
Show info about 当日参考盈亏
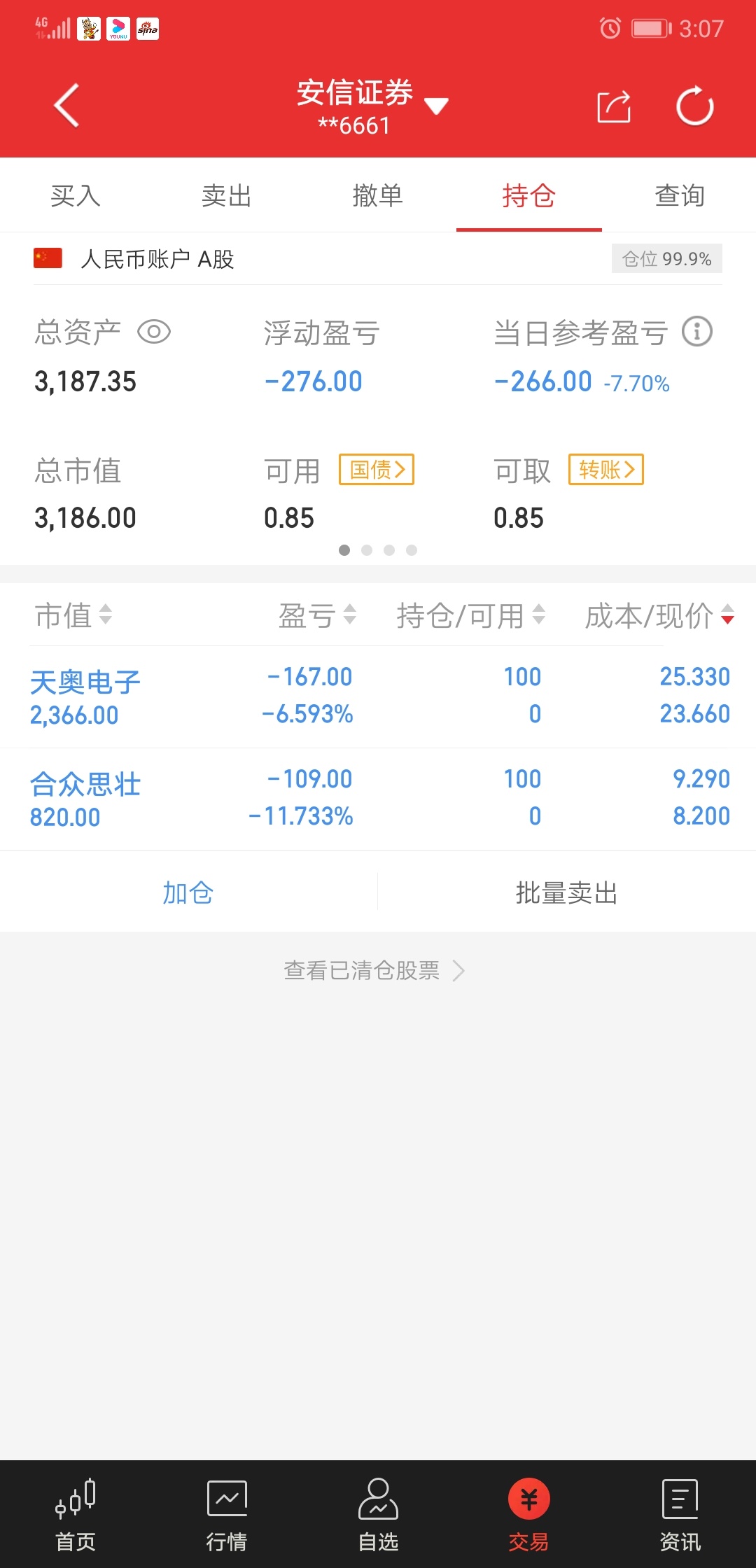(697, 332)
